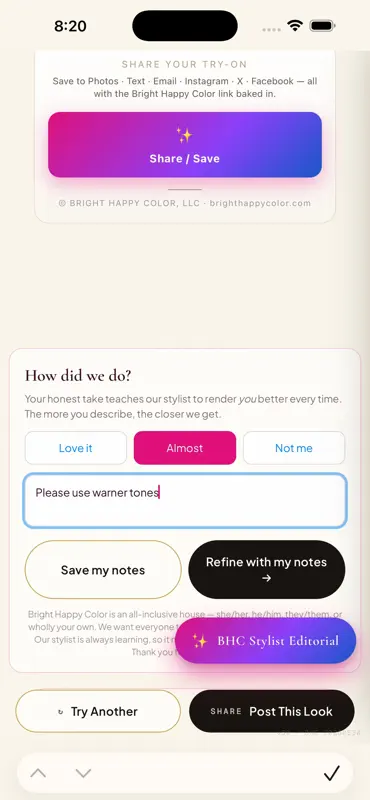This screenshot has height=800, width=370.
Task: Focus the feedback notes text field
Action: pyautogui.click(x=185, y=501)
